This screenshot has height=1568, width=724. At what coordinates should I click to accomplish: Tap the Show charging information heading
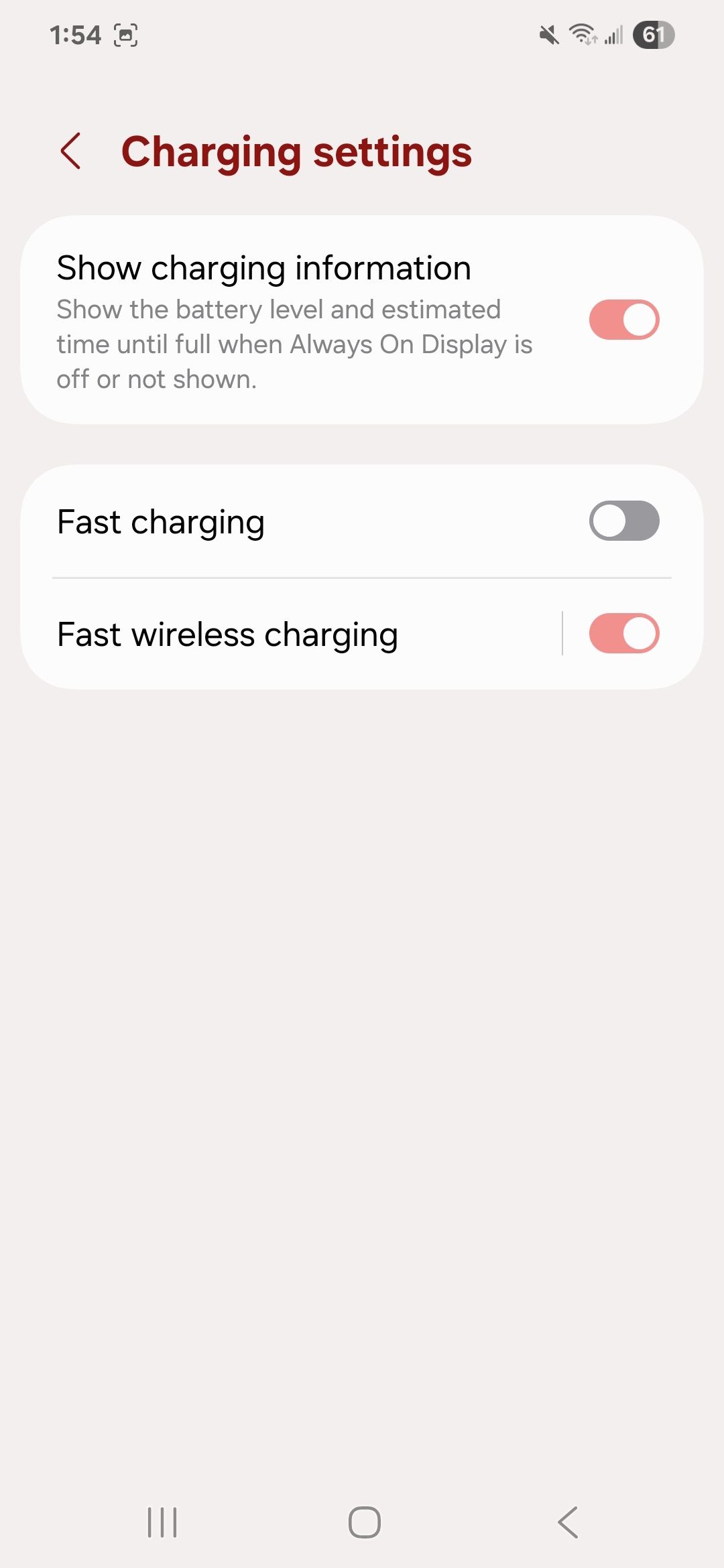pyautogui.click(x=263, y=267)
